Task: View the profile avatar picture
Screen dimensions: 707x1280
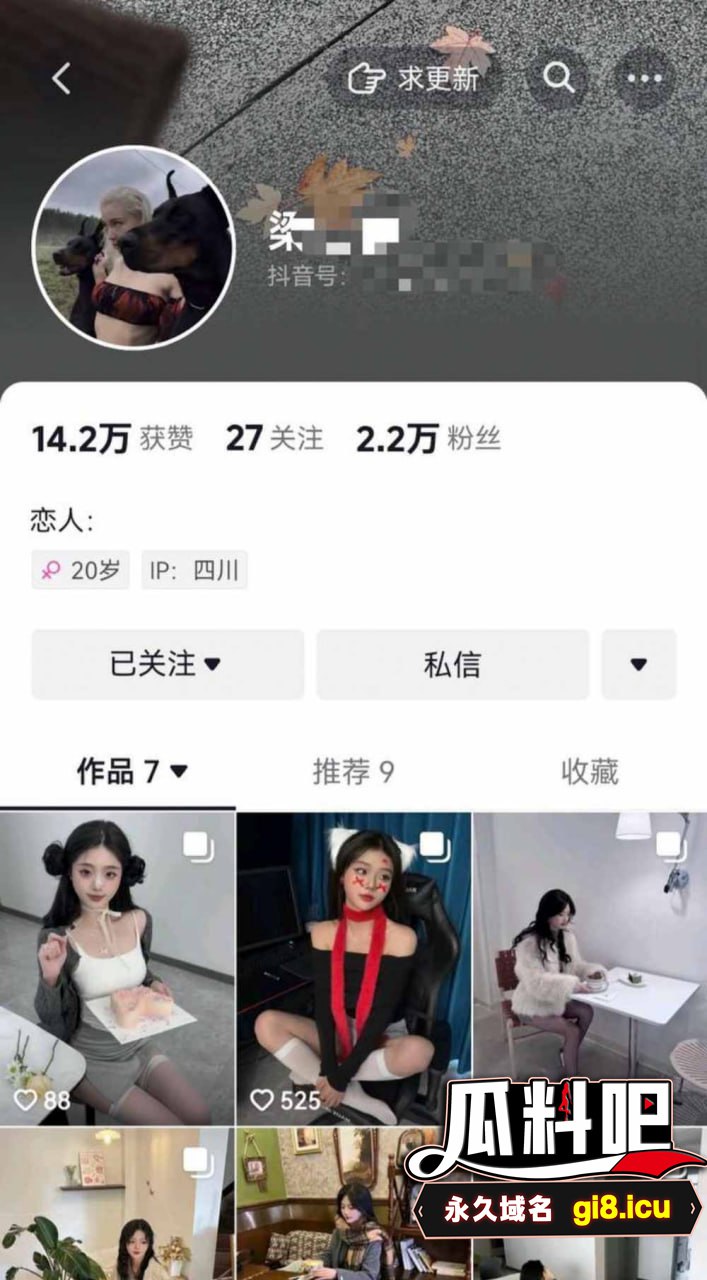Action: (134, 247)
